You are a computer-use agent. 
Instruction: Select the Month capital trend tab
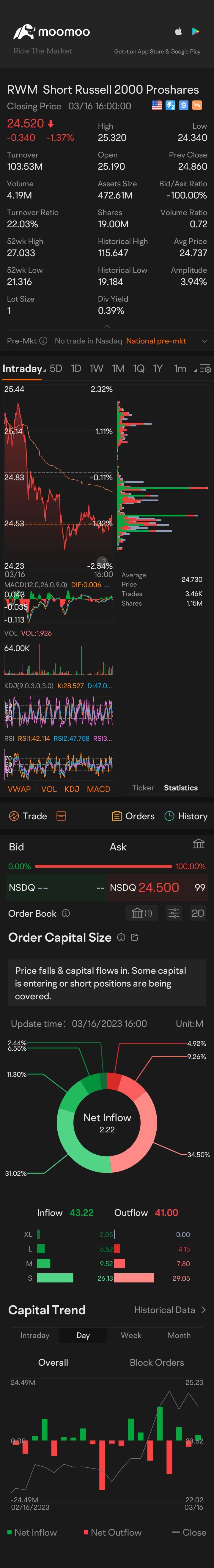179,1335
